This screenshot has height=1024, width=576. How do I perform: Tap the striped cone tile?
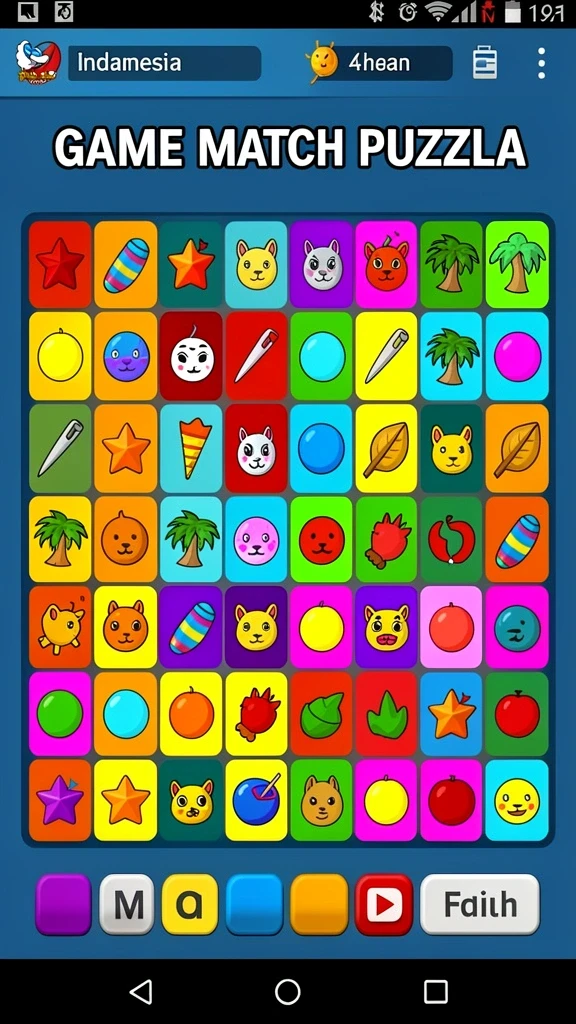[x=191, y=448]
